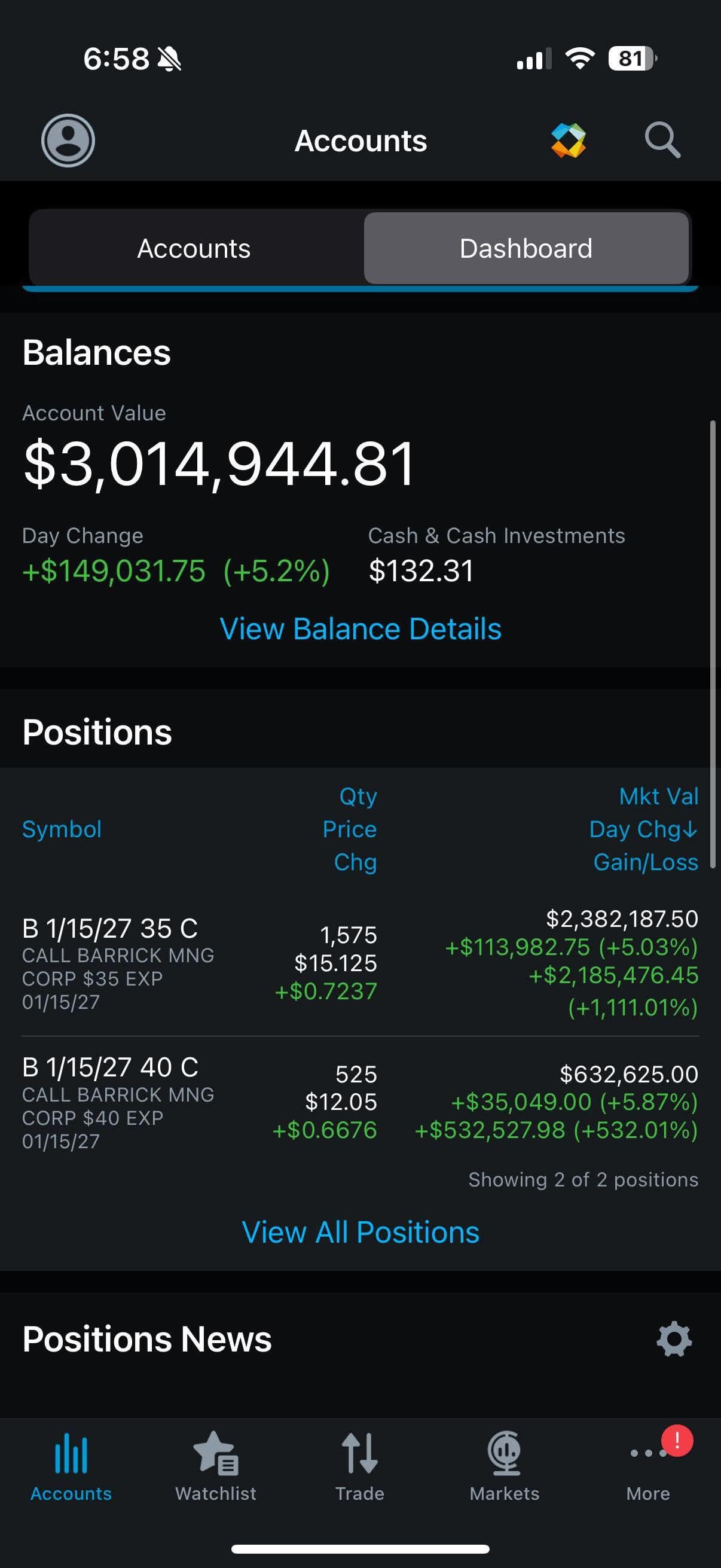Open View Balance Details
The width and height of the screenshot is (721, 1568).
click(x=360, y=629)
